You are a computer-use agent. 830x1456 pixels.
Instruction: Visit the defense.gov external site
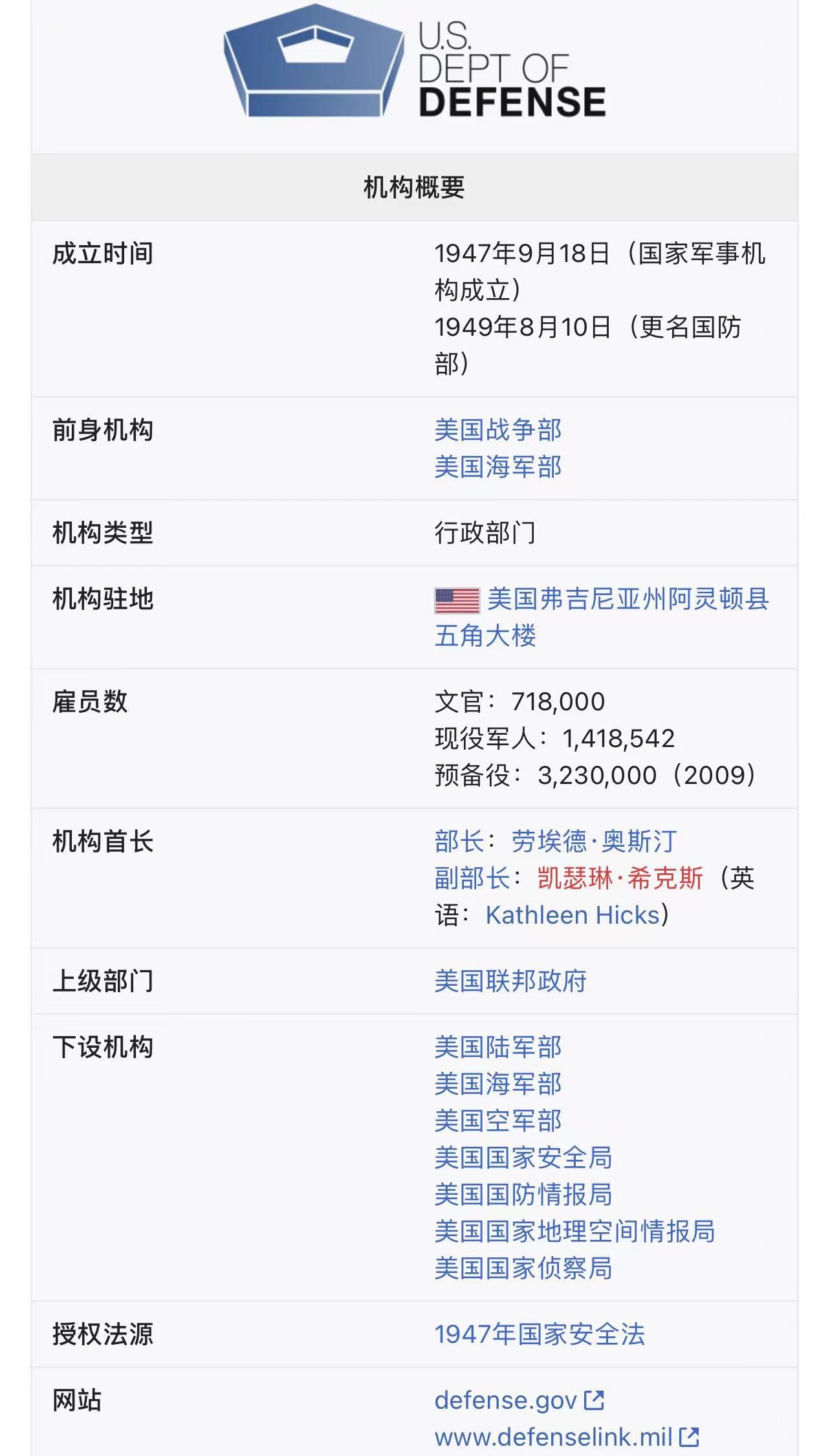click(x=506, y=1400)
